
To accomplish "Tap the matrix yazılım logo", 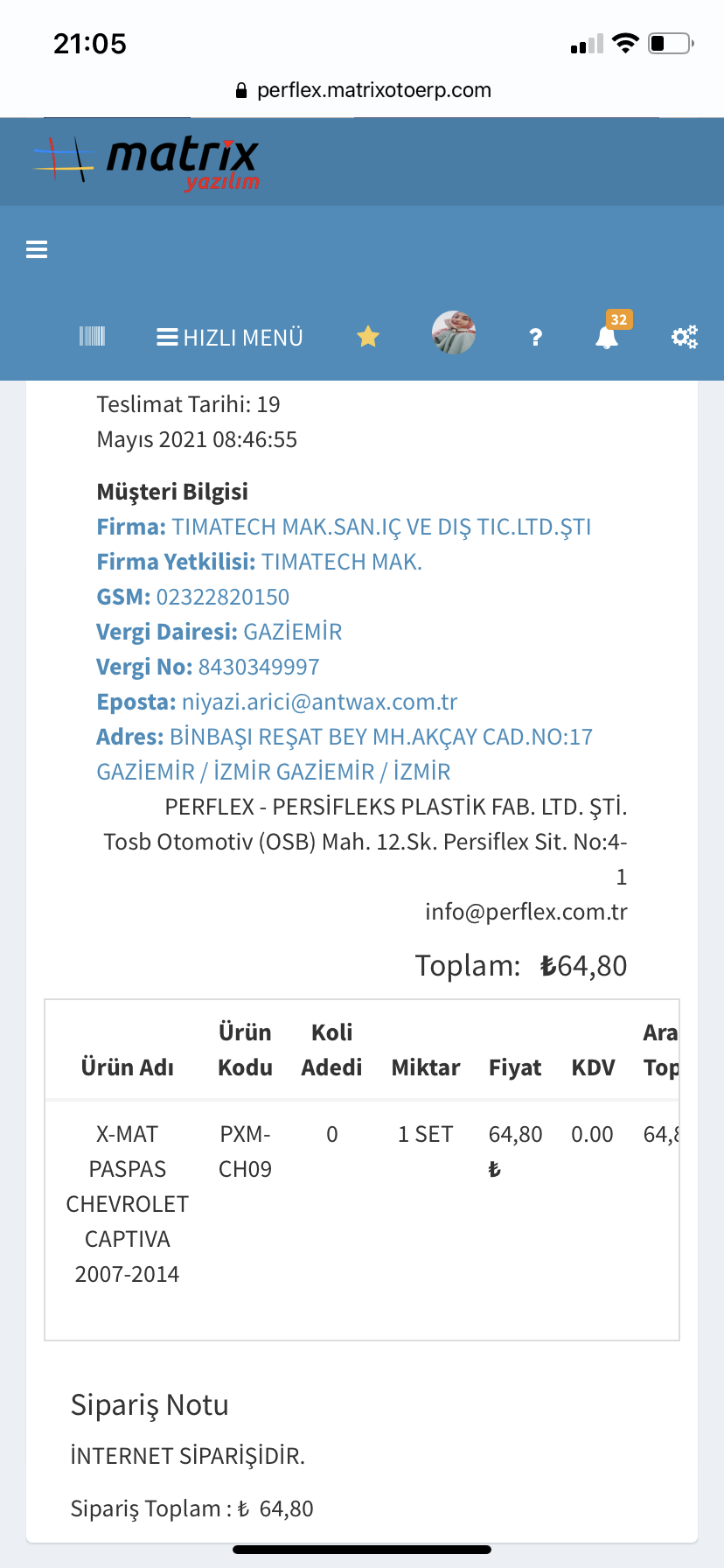I will pos(147,161).
